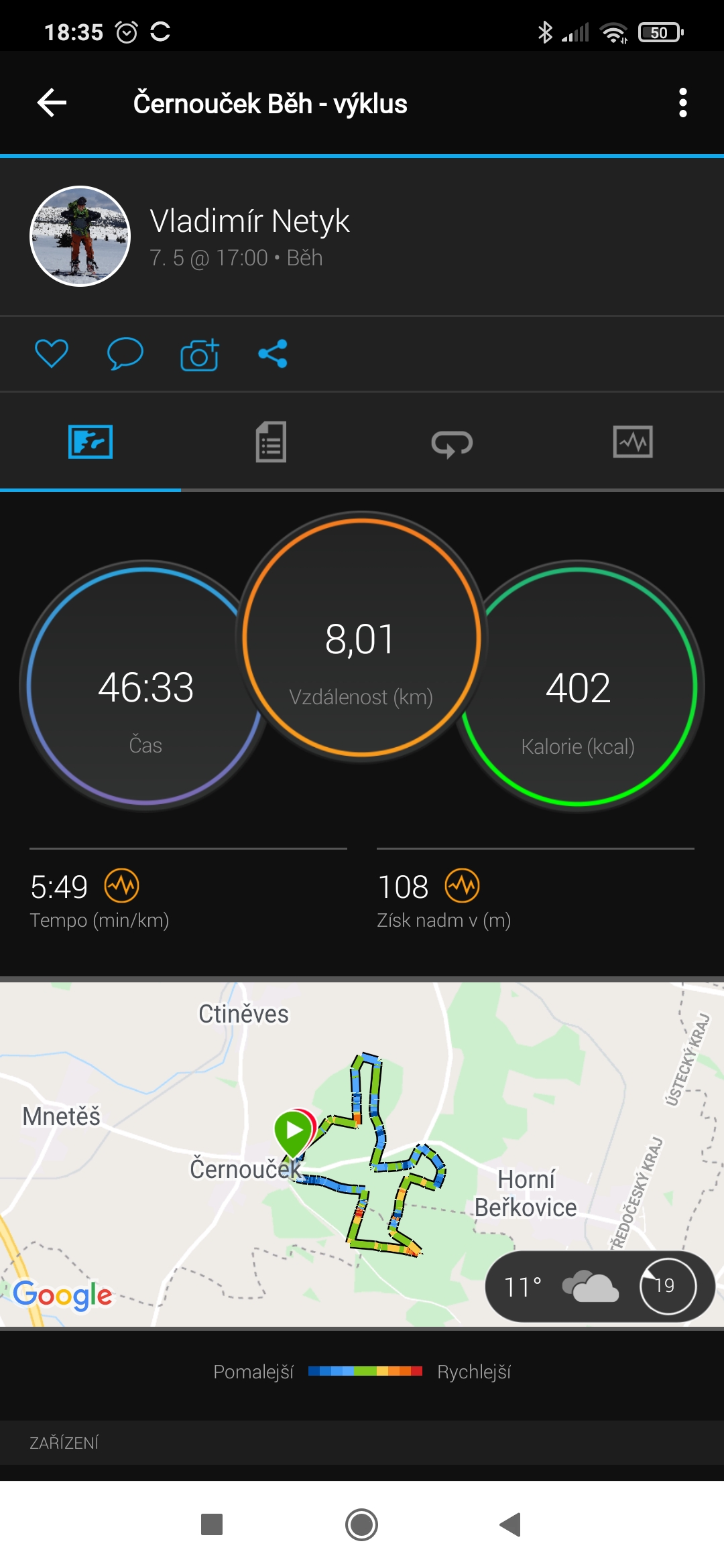Open the comments bubble
724x1568 pixels.
[125, 354]
